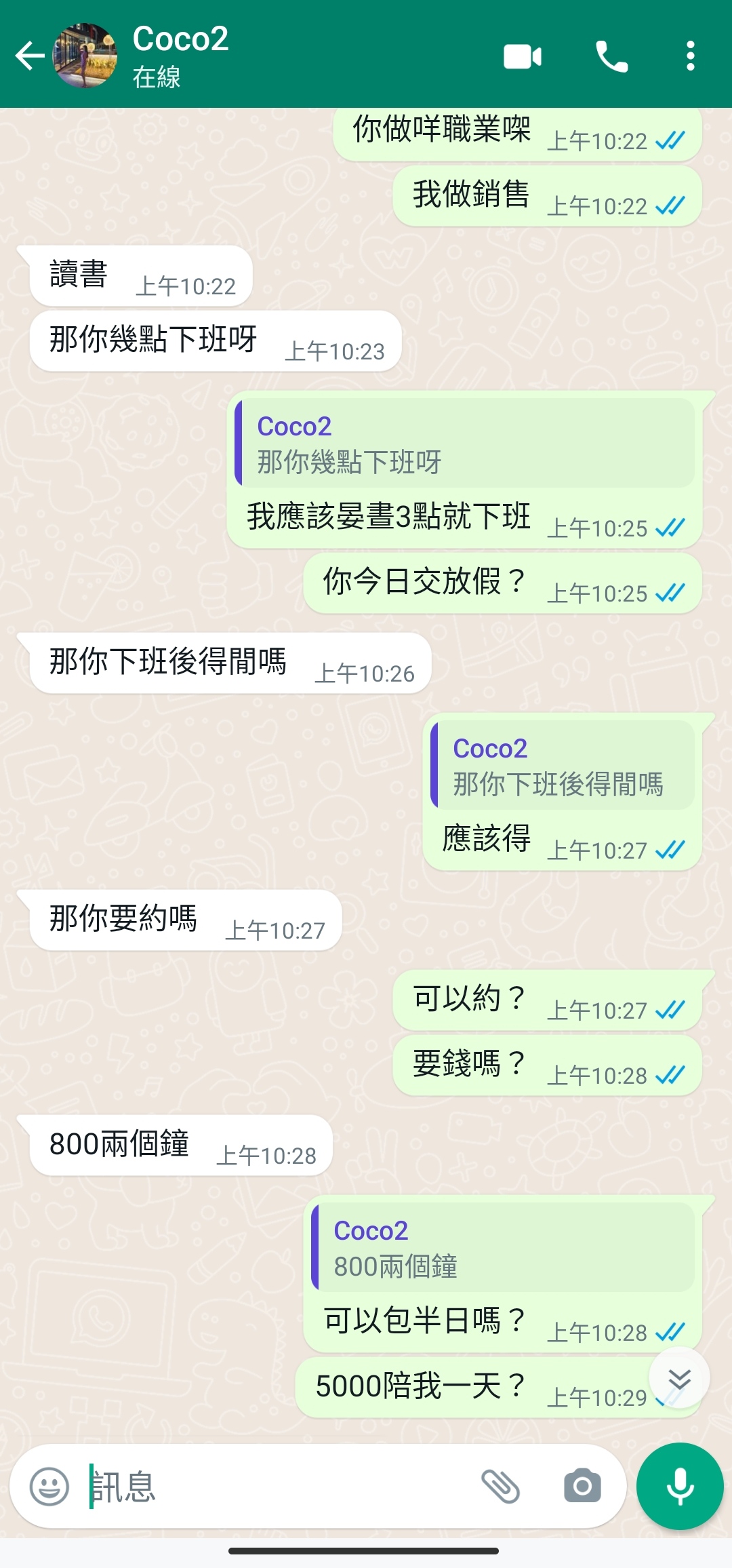Open the emoji picker
This screenshot has height=1568, width=732.
point(49,1487)
